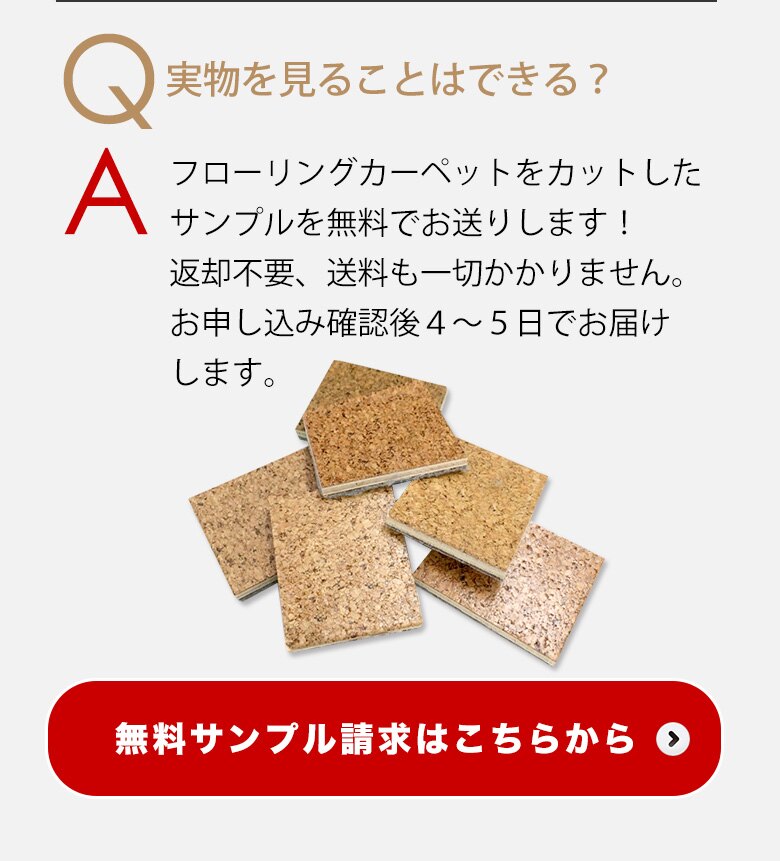
Task: Click the サンプルを無料でお送りします text
Action: point(410,219)
